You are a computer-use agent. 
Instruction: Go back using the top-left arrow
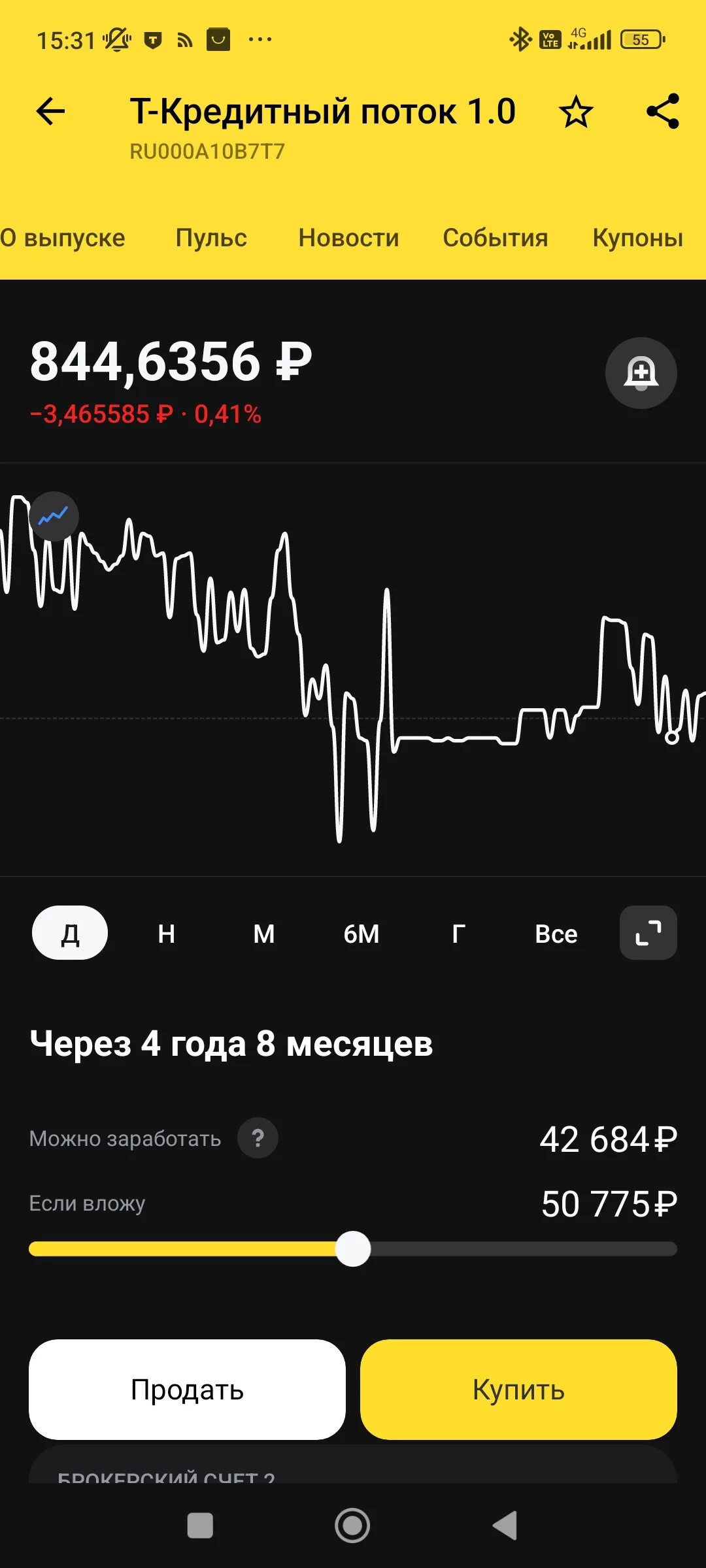click(x=50, y=111)
